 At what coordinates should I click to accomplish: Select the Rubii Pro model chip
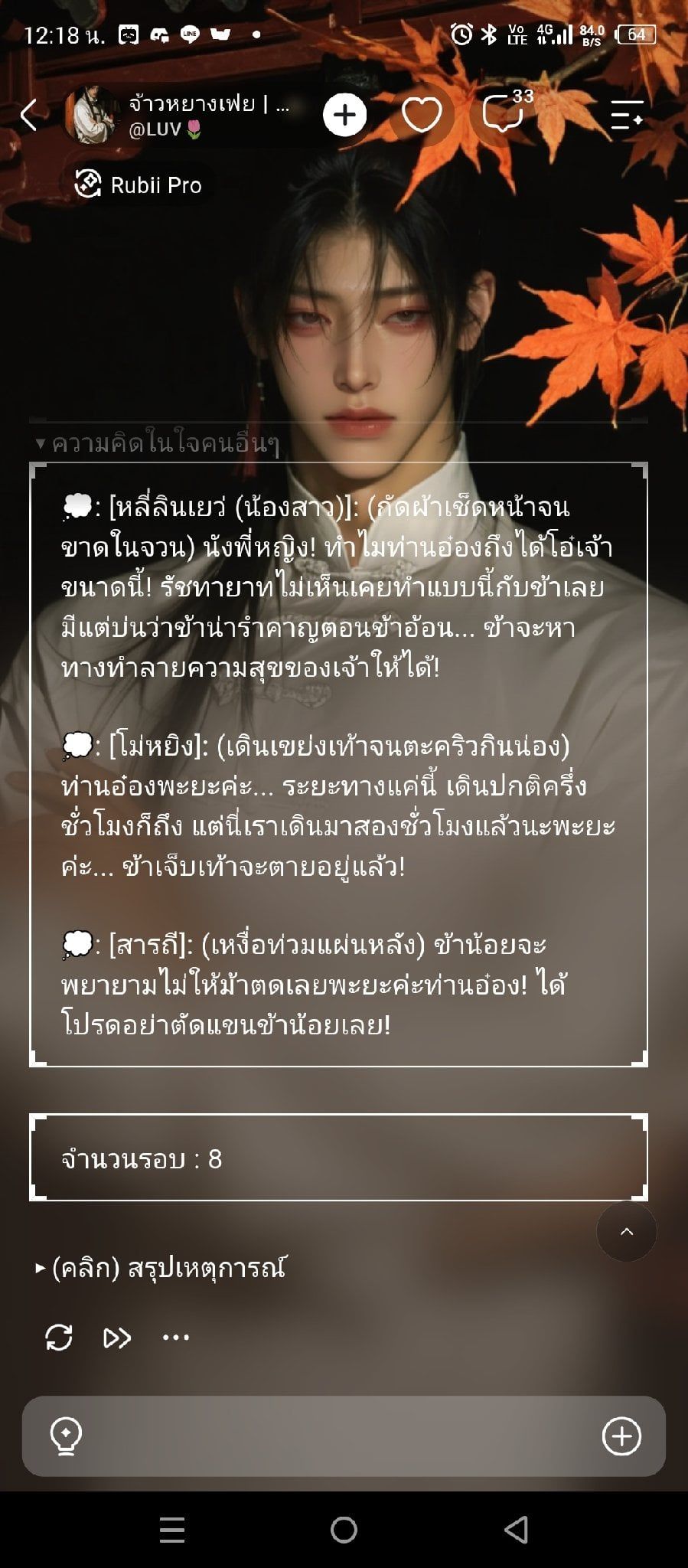[x=139, y=185]
